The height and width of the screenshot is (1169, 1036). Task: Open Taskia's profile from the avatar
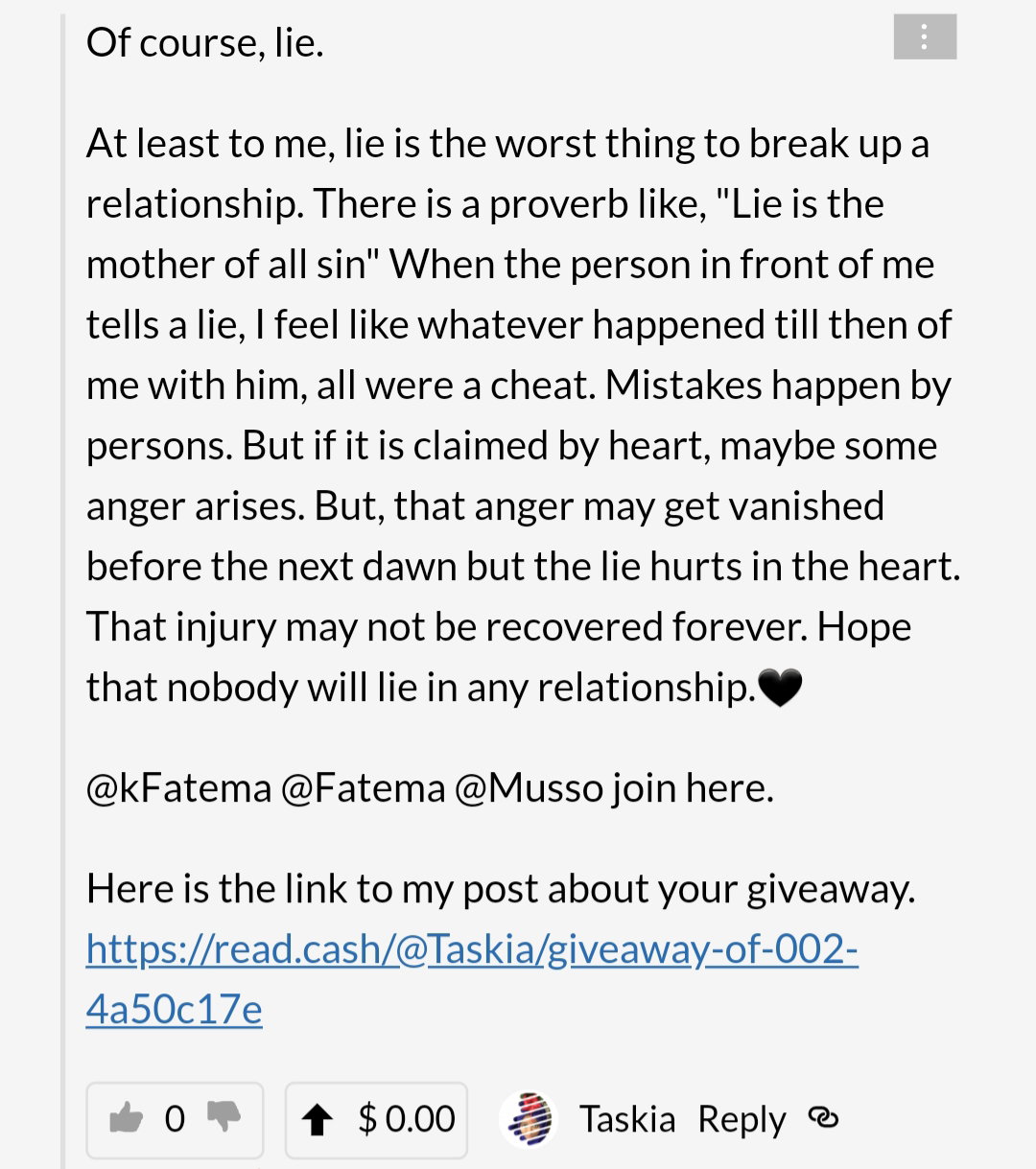coord(529,1119)
